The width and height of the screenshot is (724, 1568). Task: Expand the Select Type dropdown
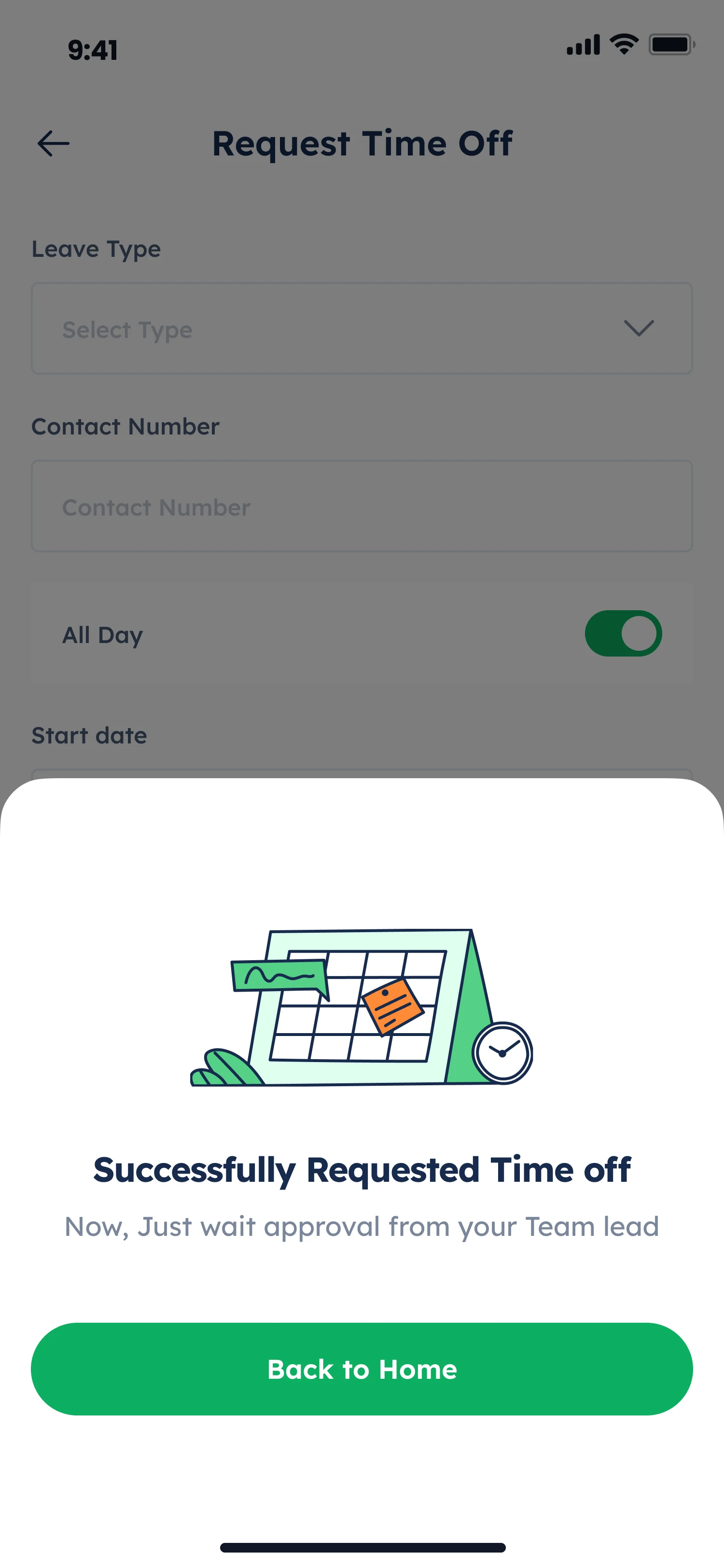362,329
